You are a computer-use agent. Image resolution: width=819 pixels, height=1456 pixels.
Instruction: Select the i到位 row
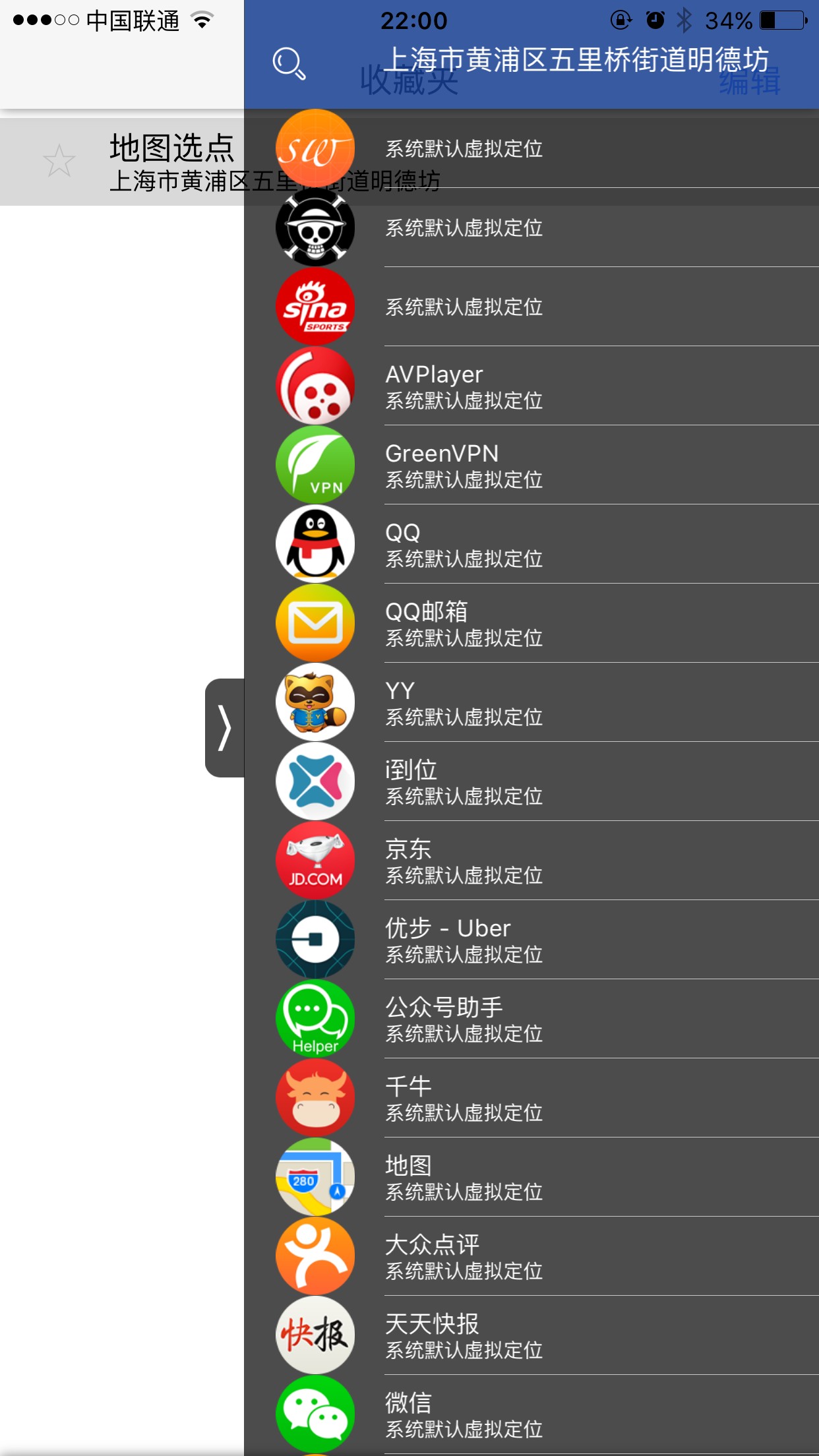click(531, 781)
